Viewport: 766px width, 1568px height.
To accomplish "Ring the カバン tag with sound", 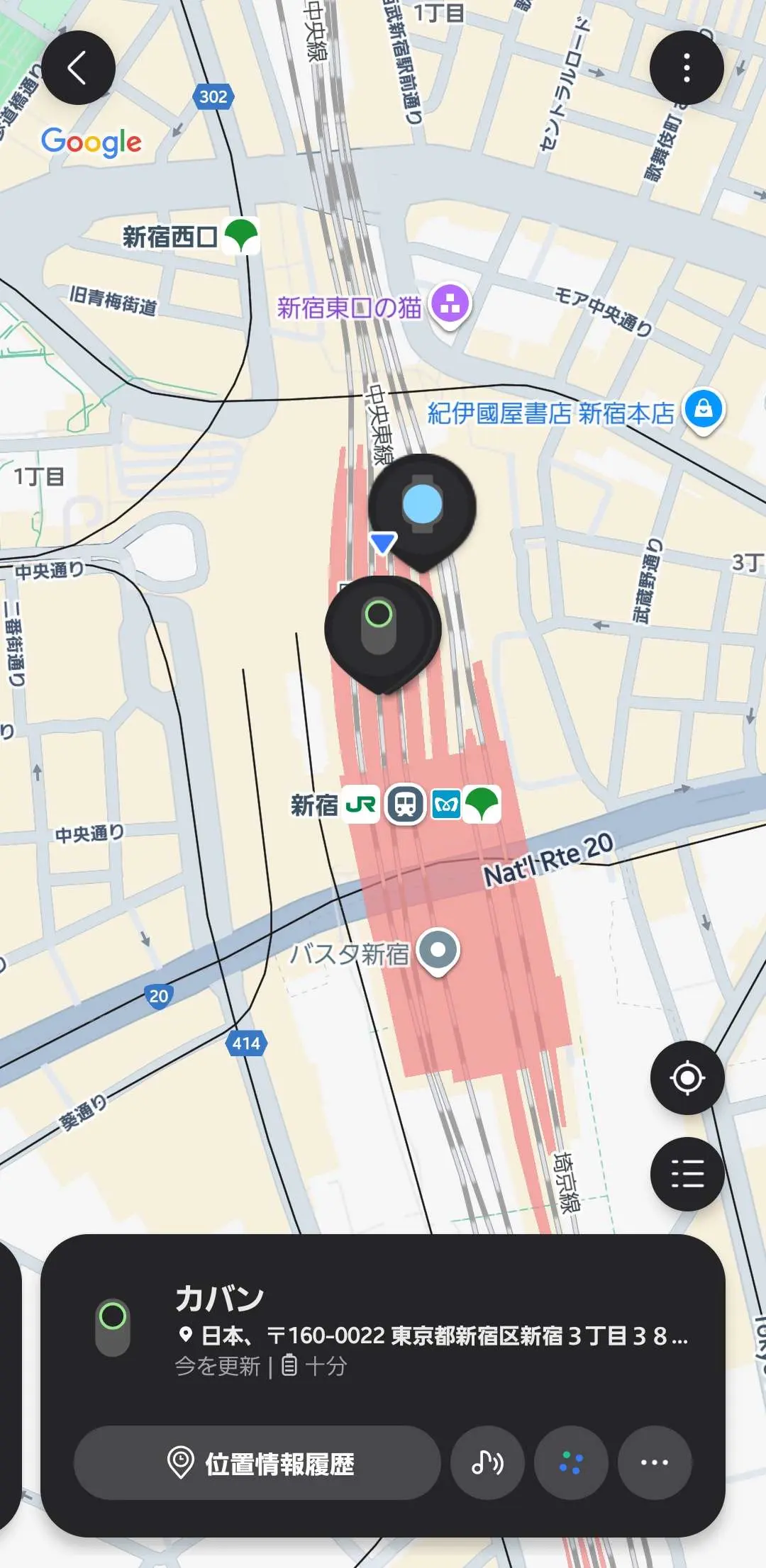I will (488, 1462).
